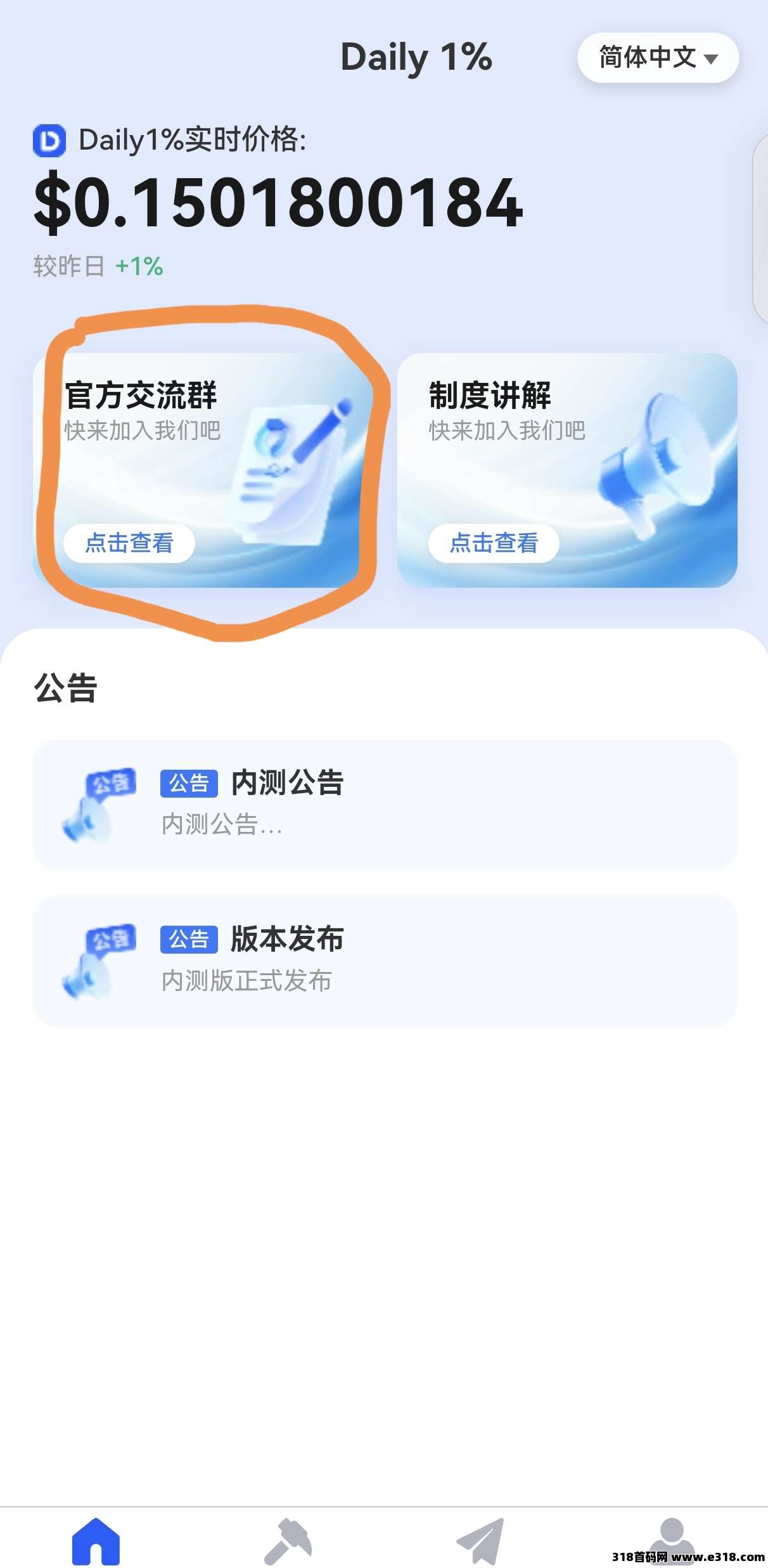
Task: Switch to the home tab
Action: pyautogui.click(x=96, y=1541)
